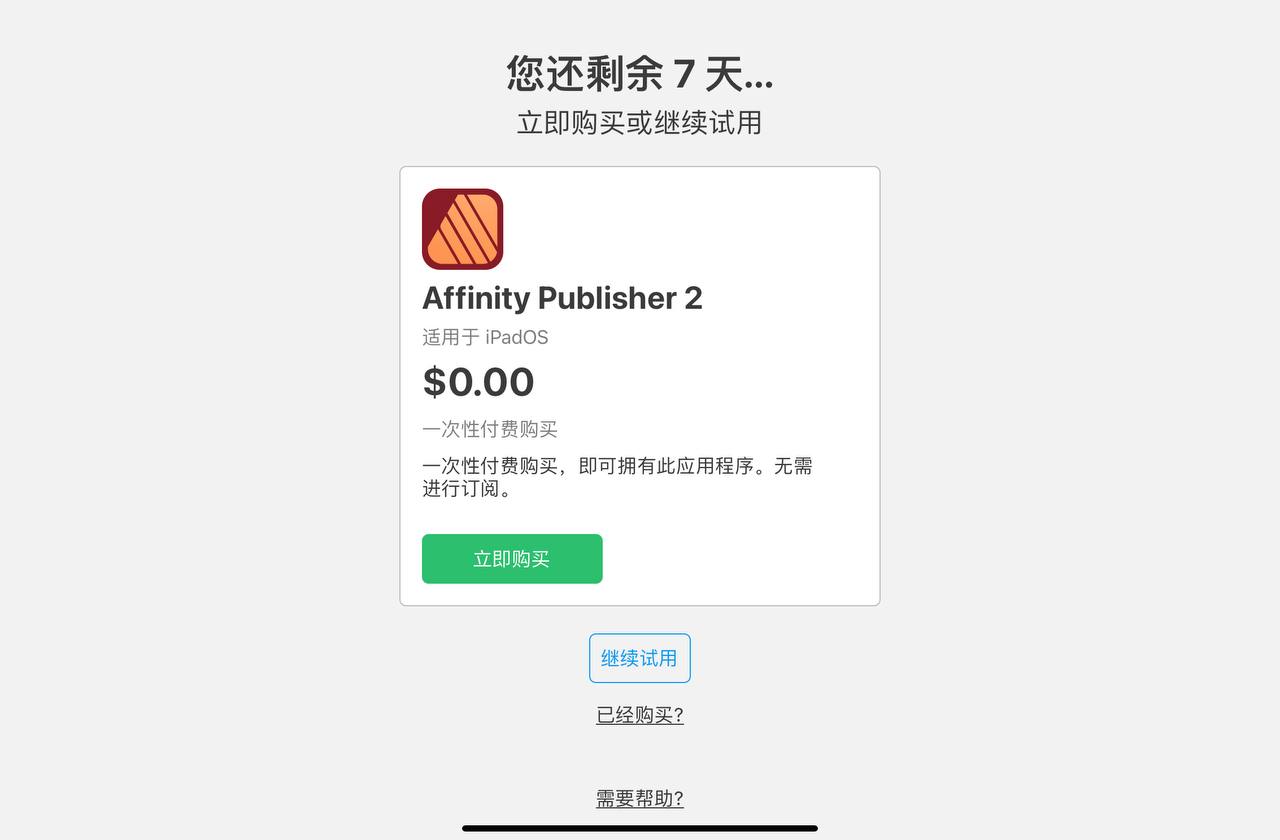The height and width of the screenshot is (840, 1280).
Task: Tap the green 立即购买 button
Action: point(512,559)
